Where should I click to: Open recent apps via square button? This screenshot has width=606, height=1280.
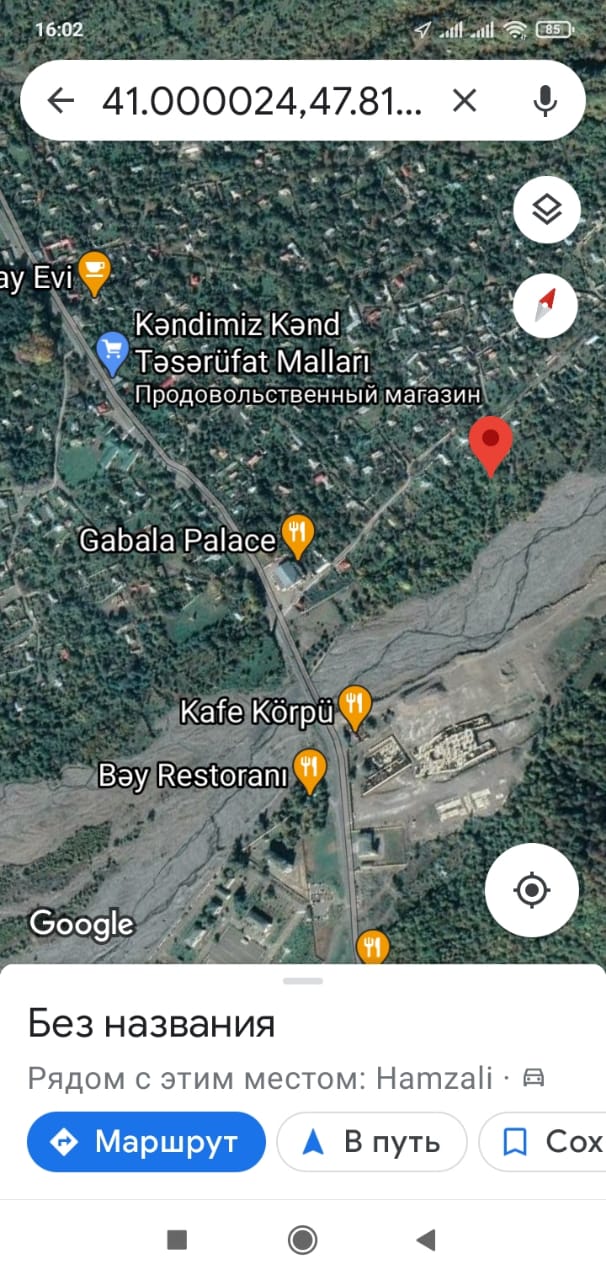click(x=177, y=1240)
